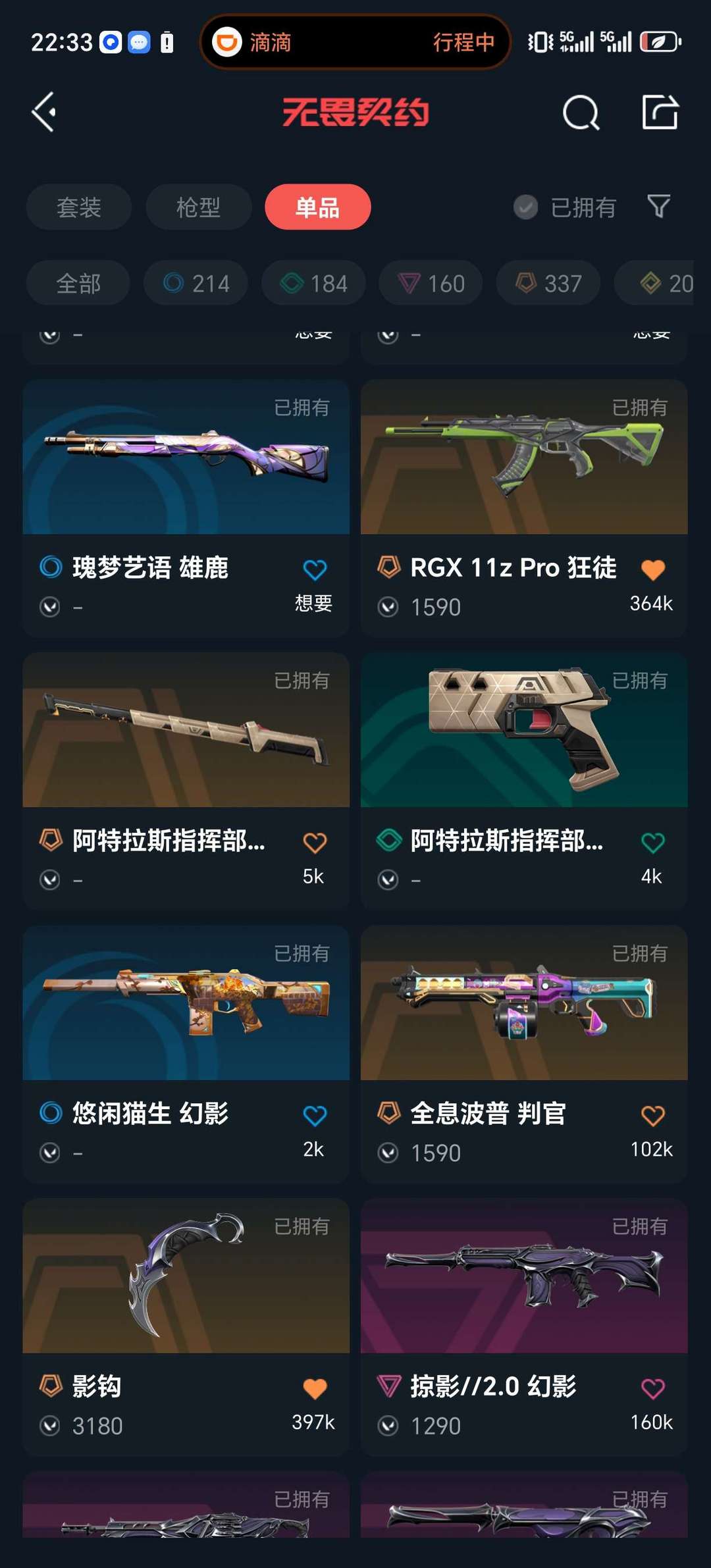Switch to the 套装 tab
The width and height of the screenshot is (711, 1568).
pos(78,207)
